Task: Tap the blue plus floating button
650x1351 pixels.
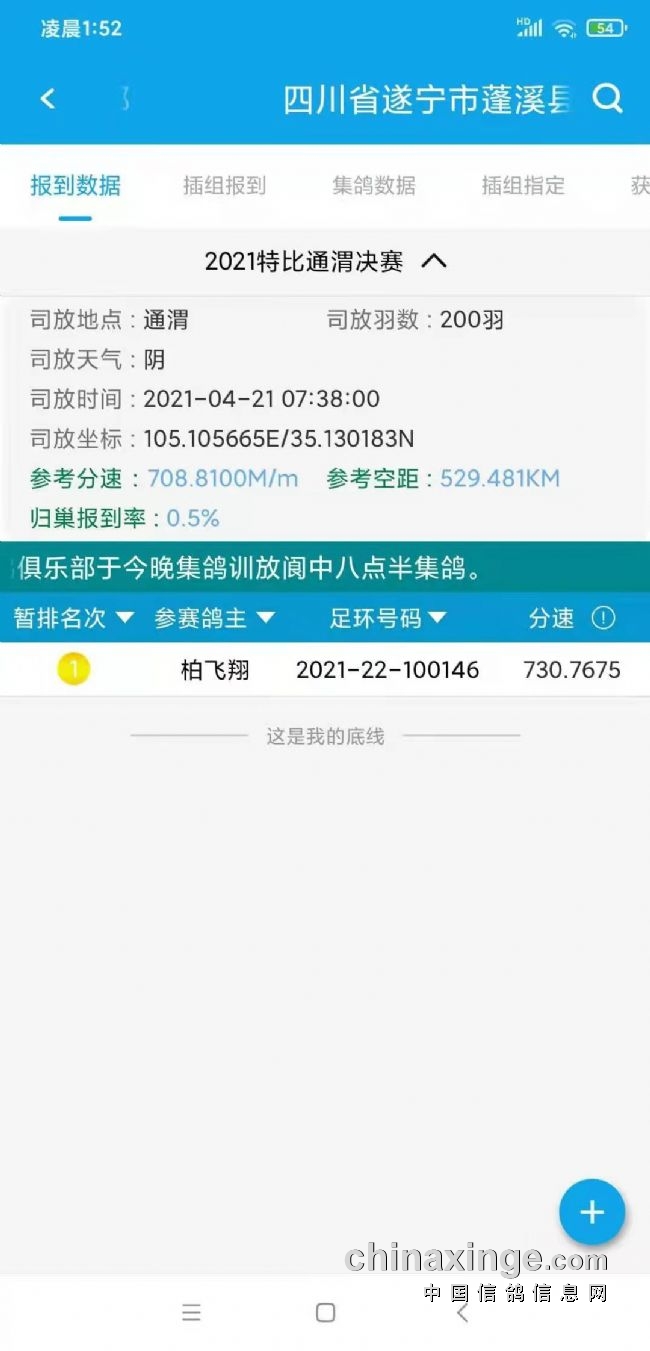Action: tap(592, 1212)
